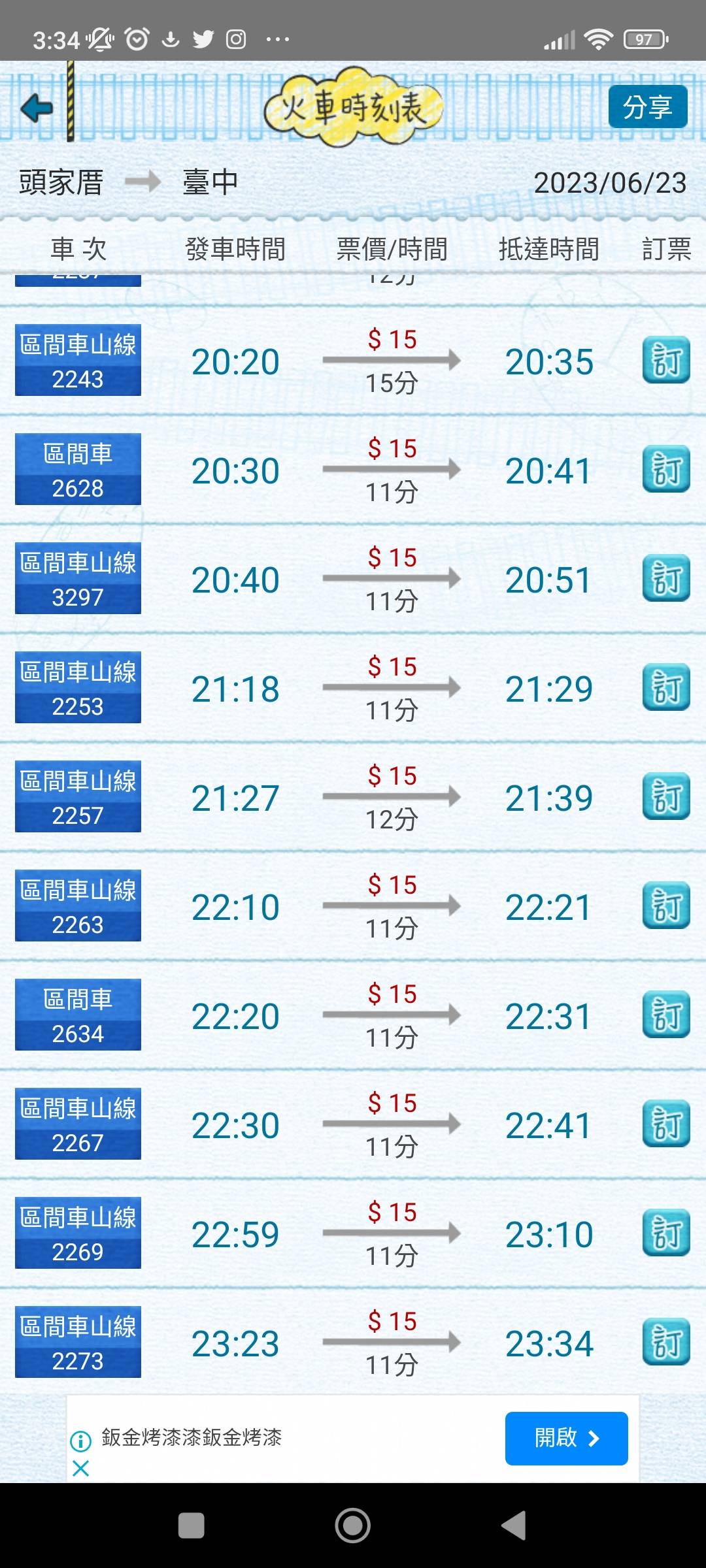The height and width of the screenshot is (1568, 706).
Task: Tap the 分享 share button
Action: 647,106
